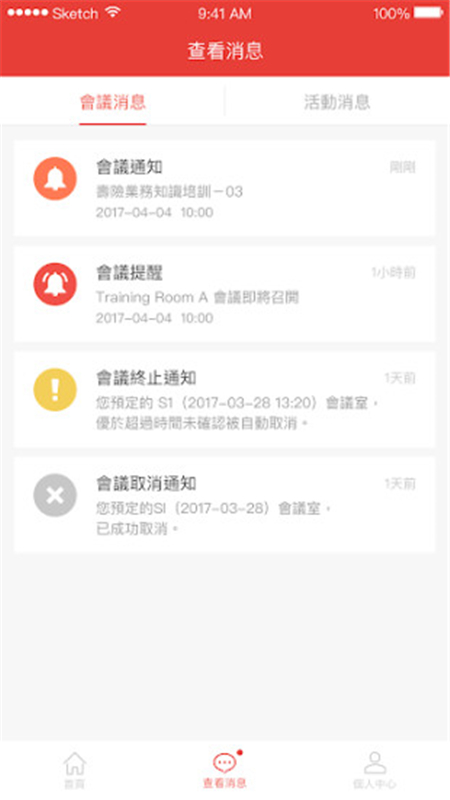This screenshot has width=450, height=800.
Task: Open the 會議提醒 Training Room A message
Action: coord(224,294)
